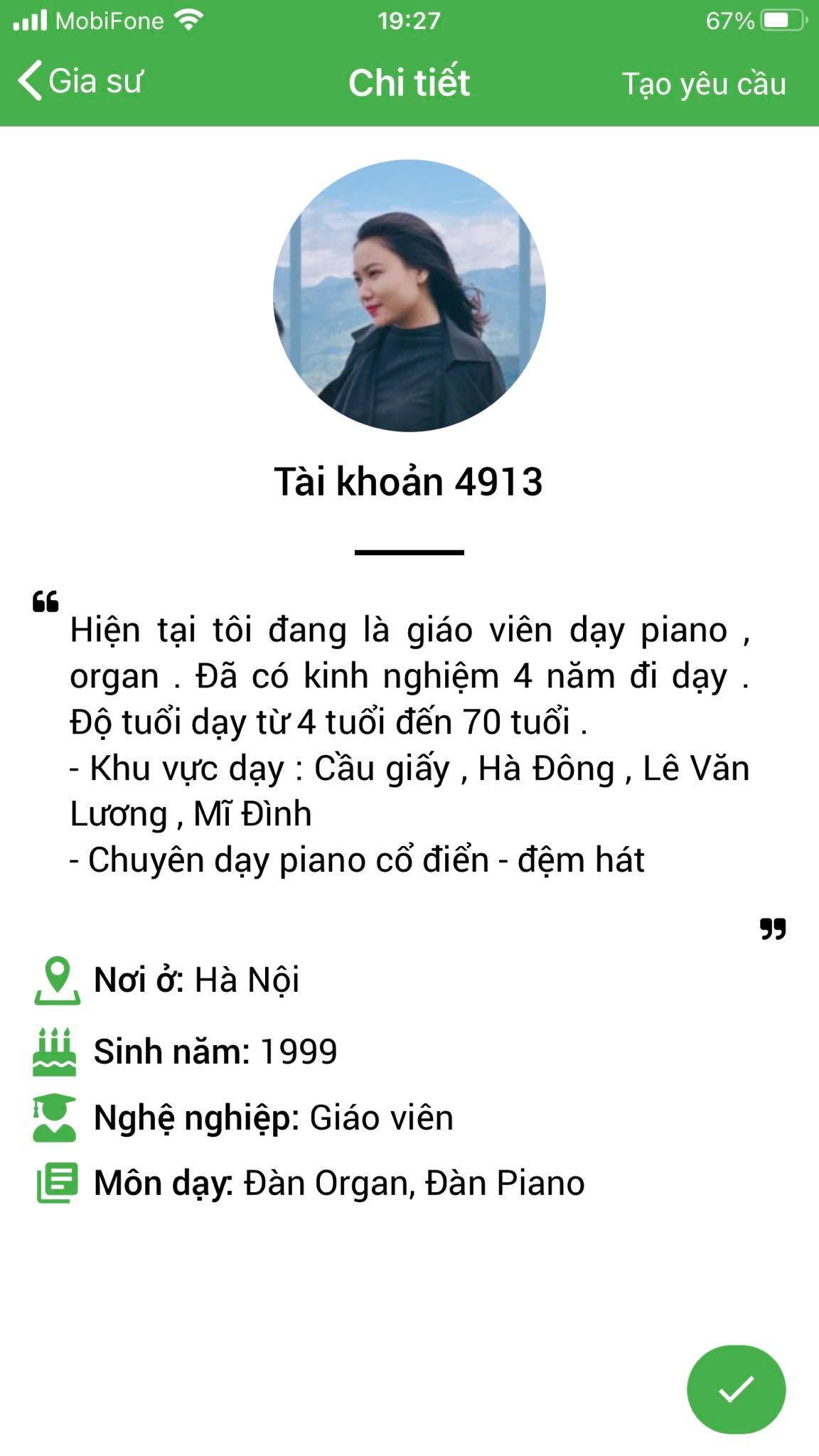The width and height of the screenshot is (819, 1456).
Task: Open the tutor's profile photo
Action: pos(409,296)
